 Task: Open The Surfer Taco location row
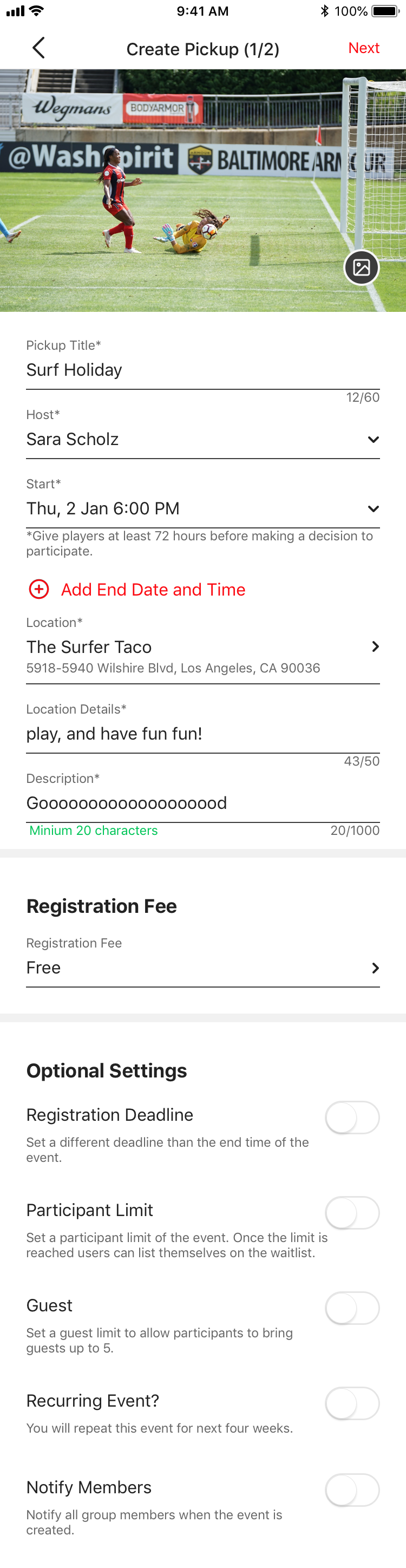point(202,656)
